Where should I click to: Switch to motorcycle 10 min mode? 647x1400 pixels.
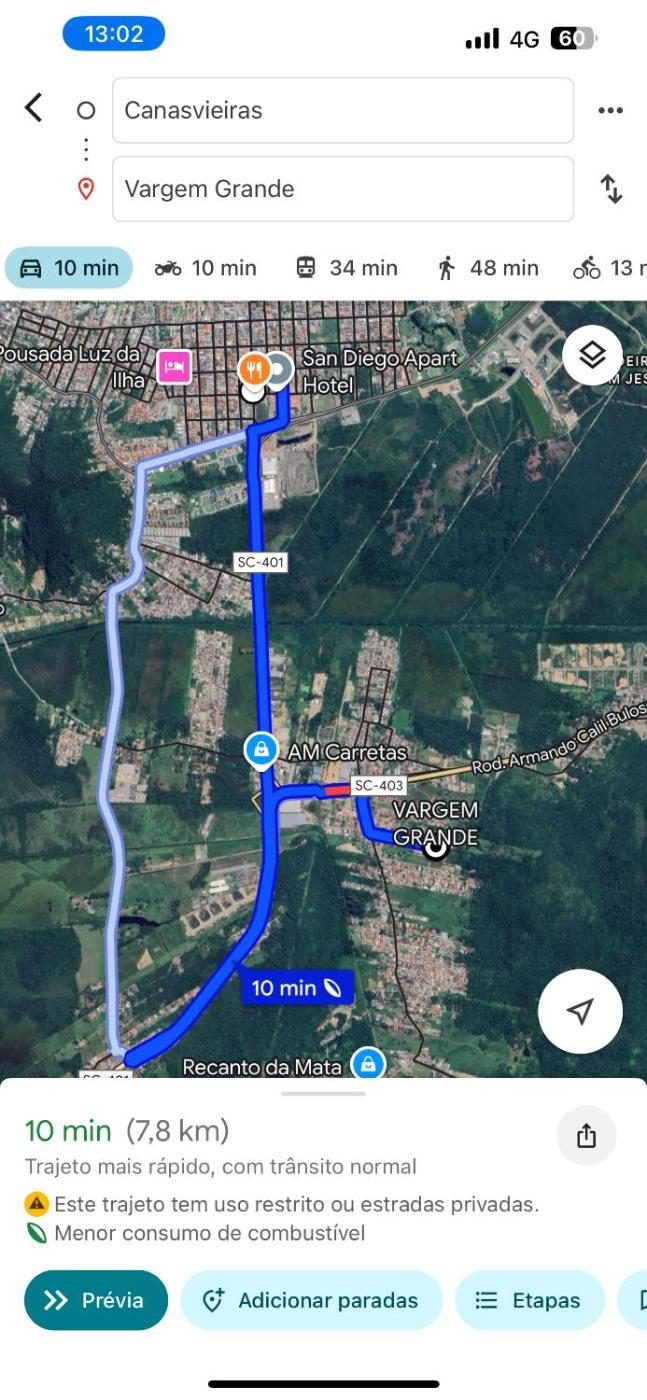point(205,268)
